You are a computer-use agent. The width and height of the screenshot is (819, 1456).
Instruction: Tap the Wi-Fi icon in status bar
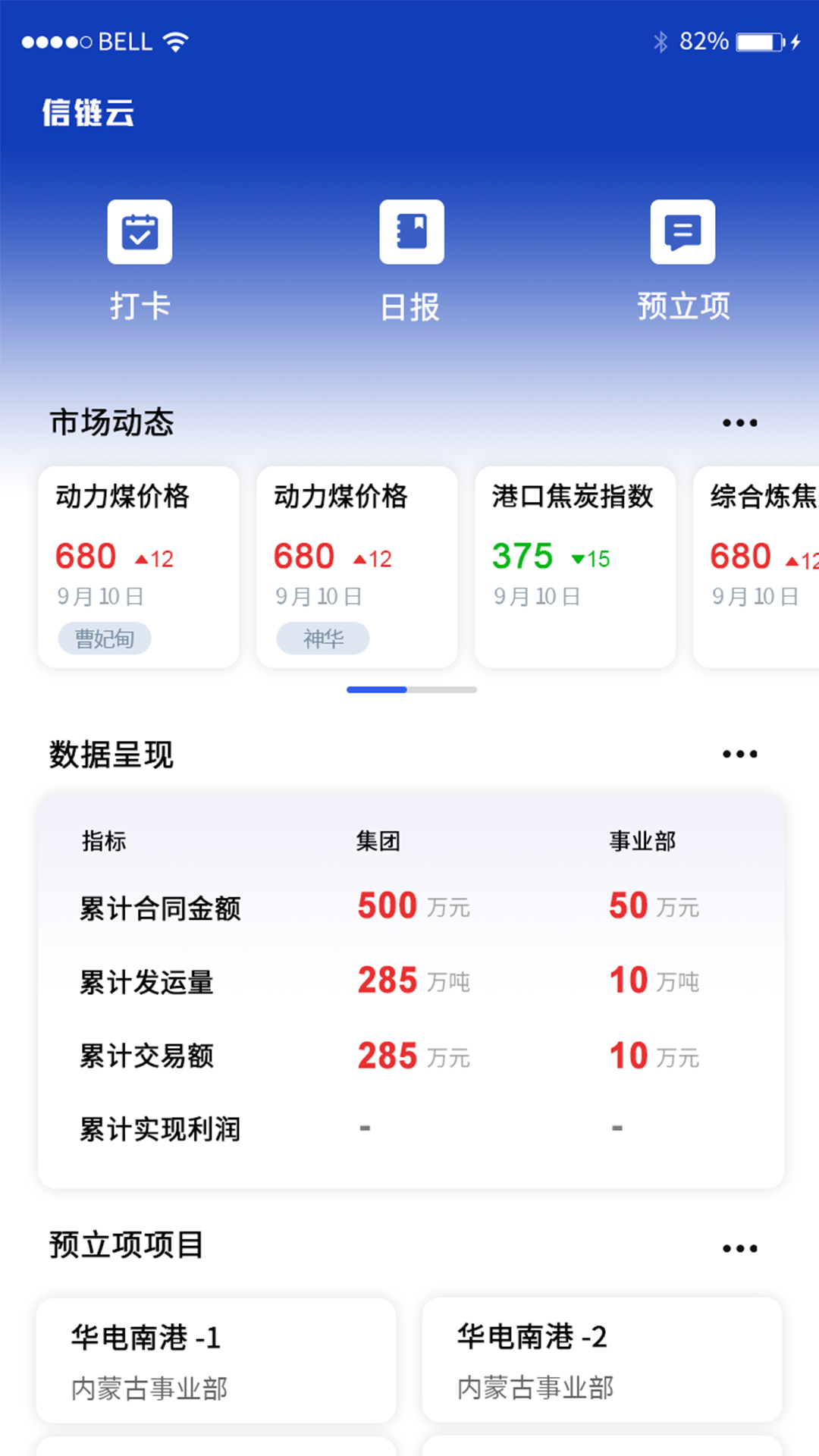click(175, 41)
